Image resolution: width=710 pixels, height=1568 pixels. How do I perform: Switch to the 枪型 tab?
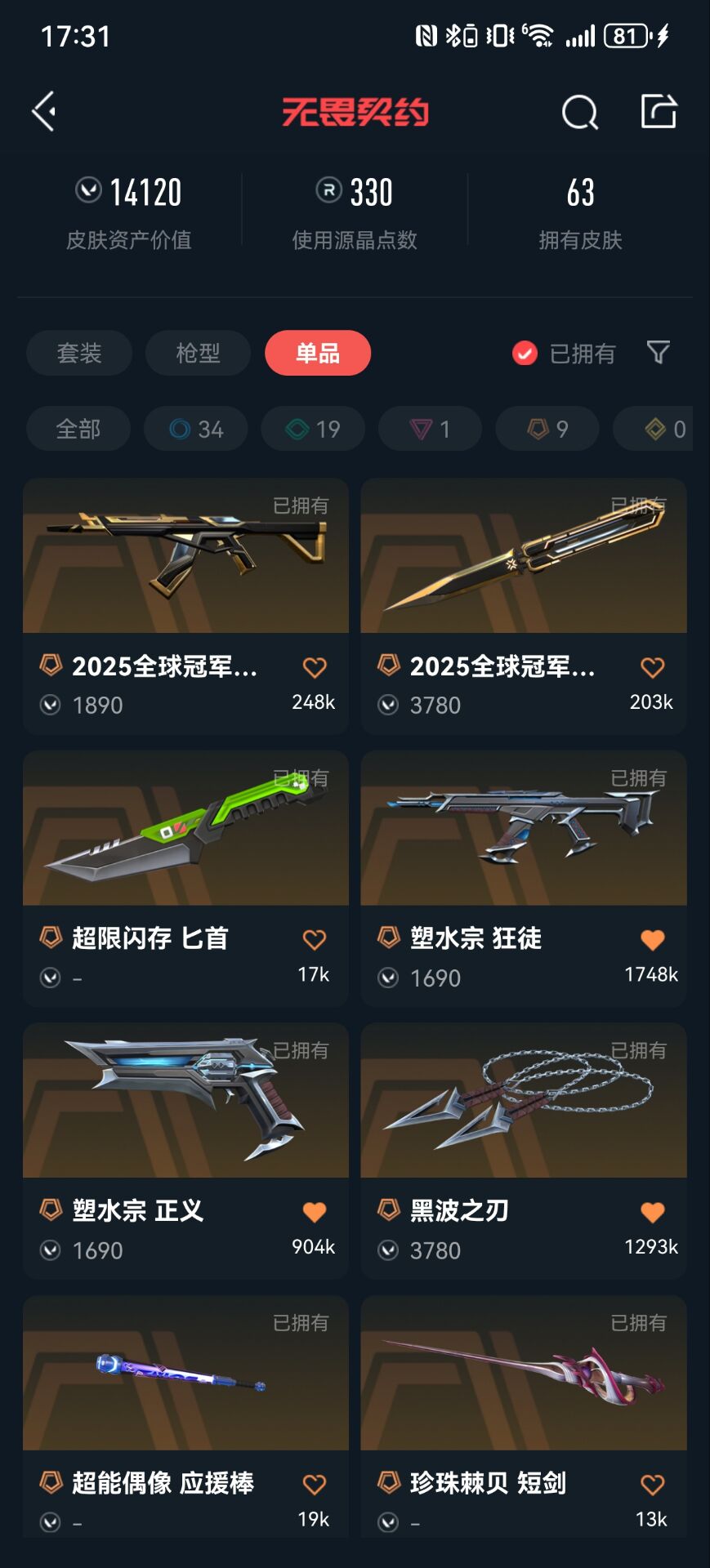click(198, 353)
